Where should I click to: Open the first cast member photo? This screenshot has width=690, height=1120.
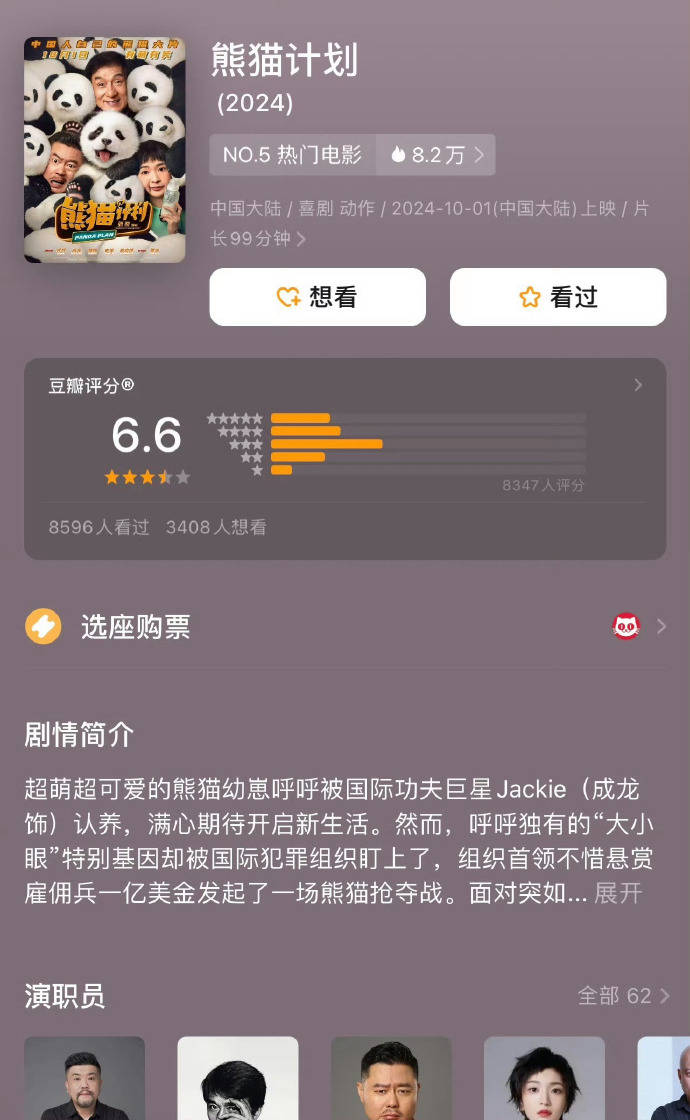pyautogui.click(x=84, y=1078)
